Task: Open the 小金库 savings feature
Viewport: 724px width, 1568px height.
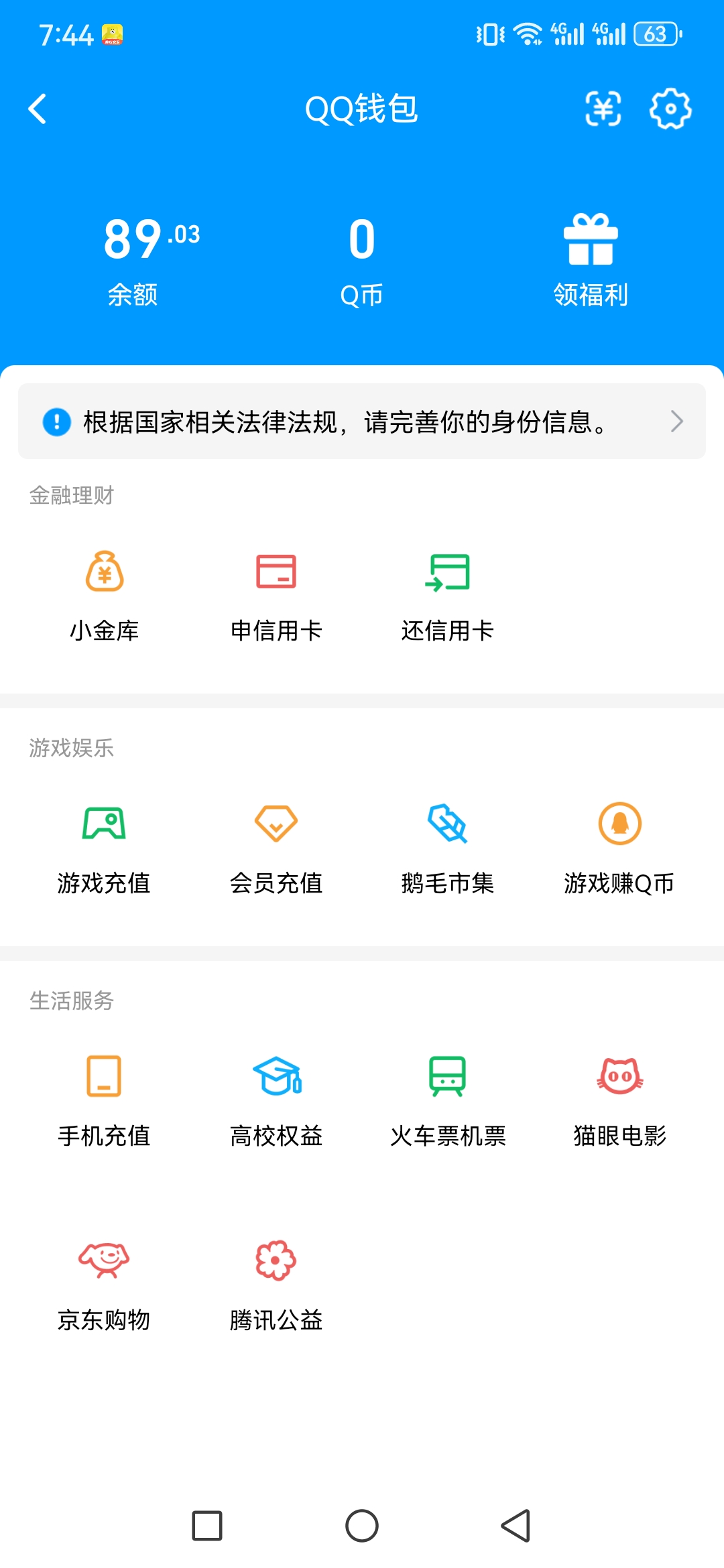Action: 105,593
